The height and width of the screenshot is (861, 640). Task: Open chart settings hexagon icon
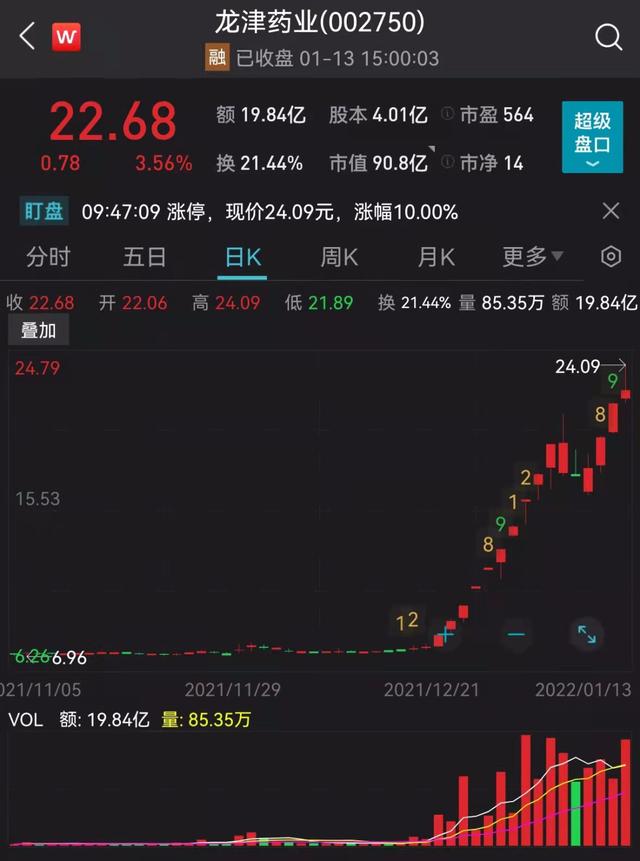(x=611, y=257)
